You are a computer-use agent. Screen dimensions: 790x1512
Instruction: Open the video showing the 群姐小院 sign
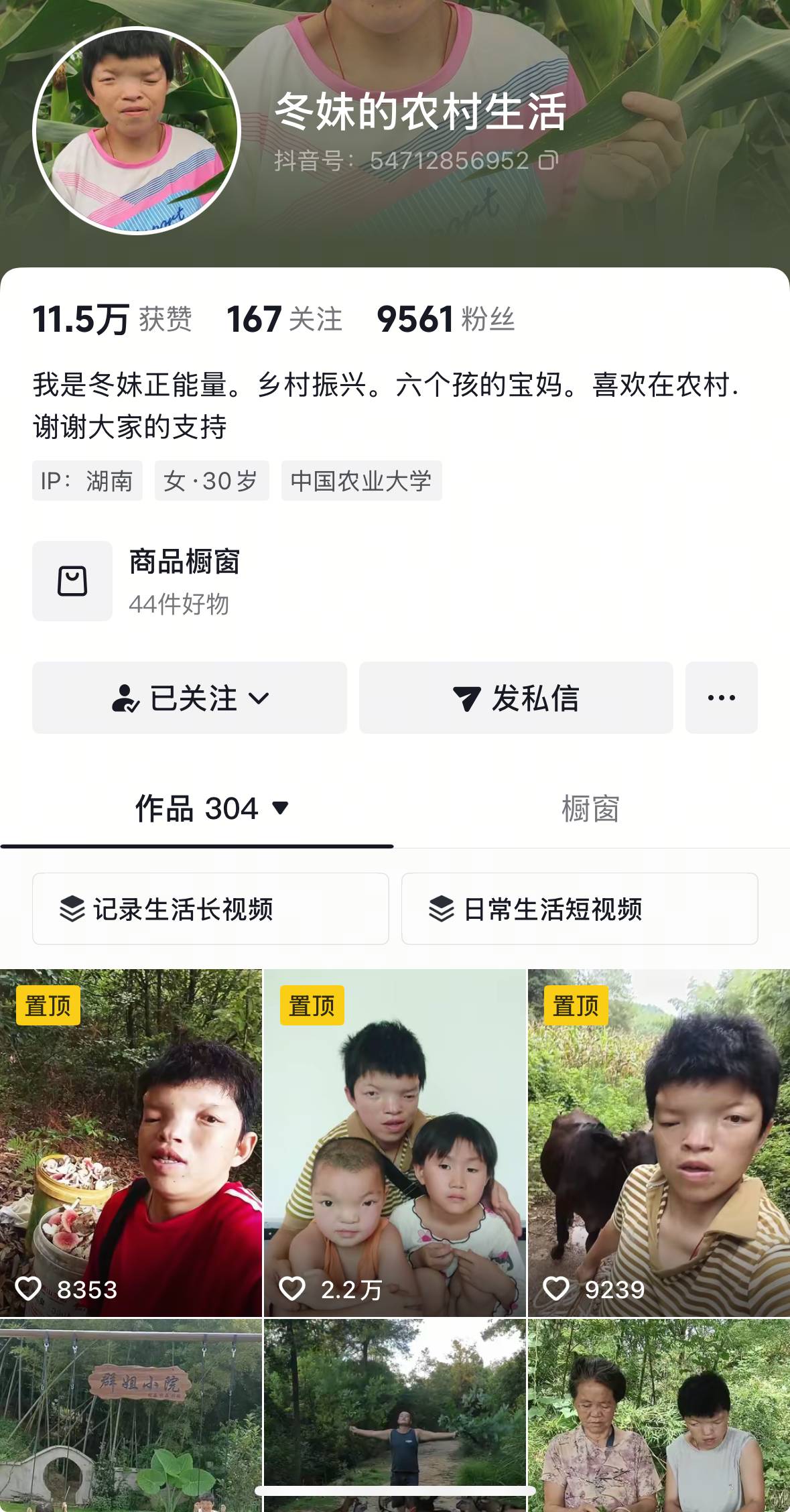coord(131,1415)
